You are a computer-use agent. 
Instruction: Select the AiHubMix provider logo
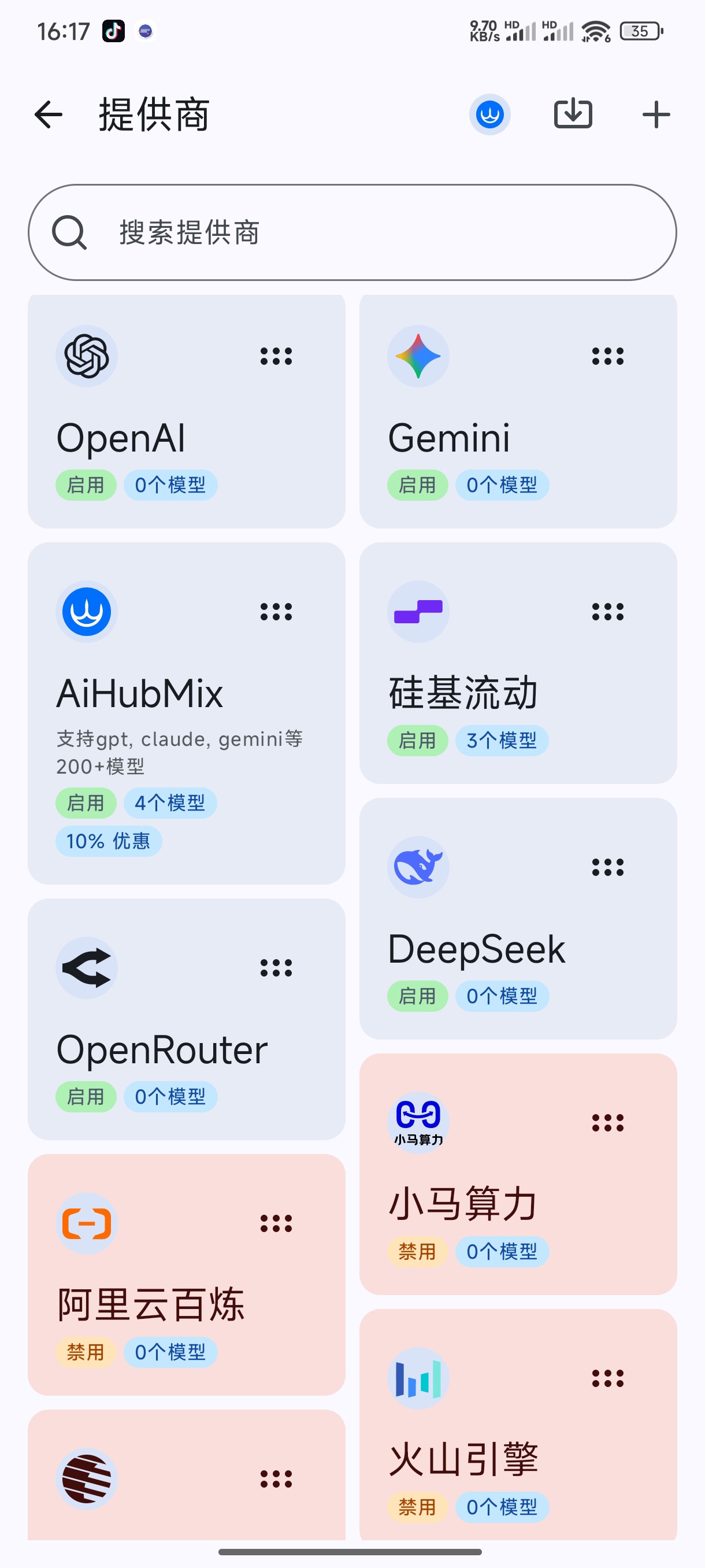pyautogui.click(x=86, y=611)
